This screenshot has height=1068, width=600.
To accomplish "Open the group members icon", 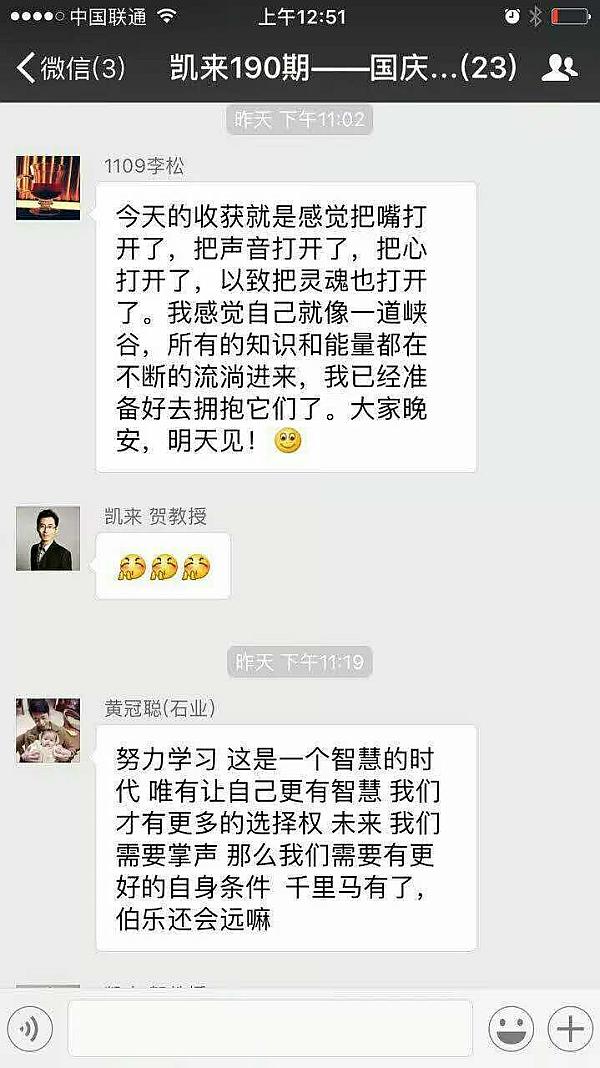I will [559, 68].
